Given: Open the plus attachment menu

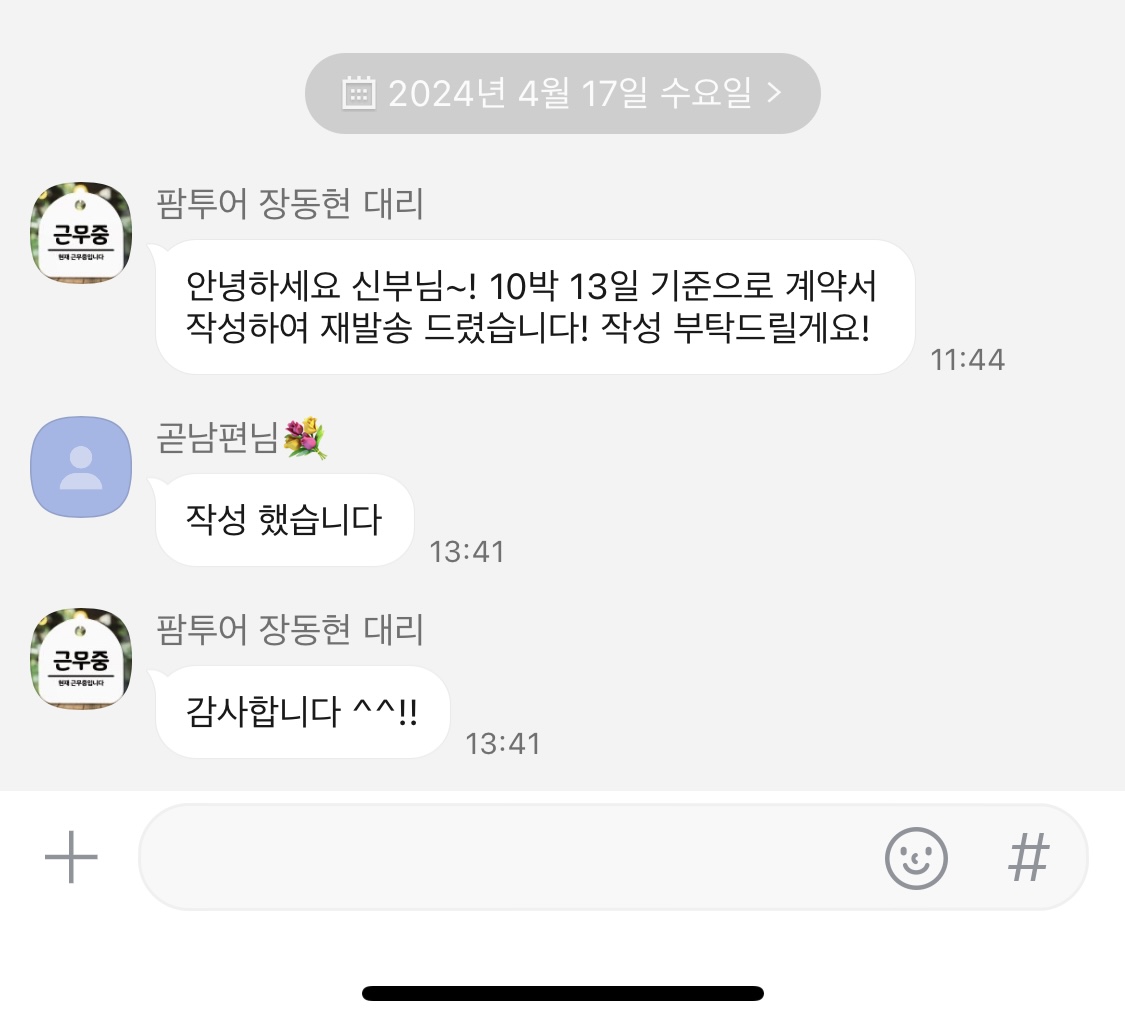Looking at the screenshot, I should tap(71, 857).
